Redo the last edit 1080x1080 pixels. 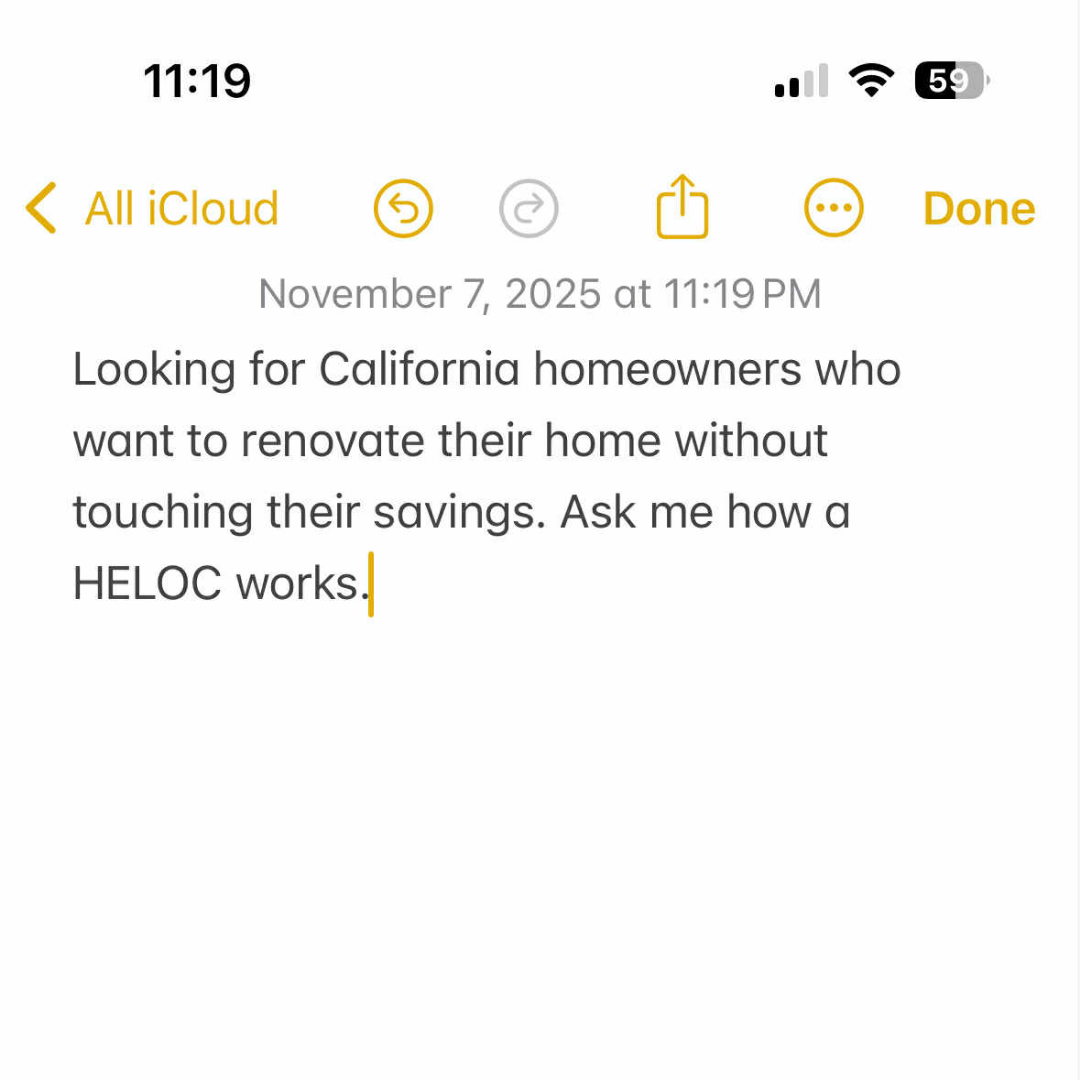(x=528, y=209)
